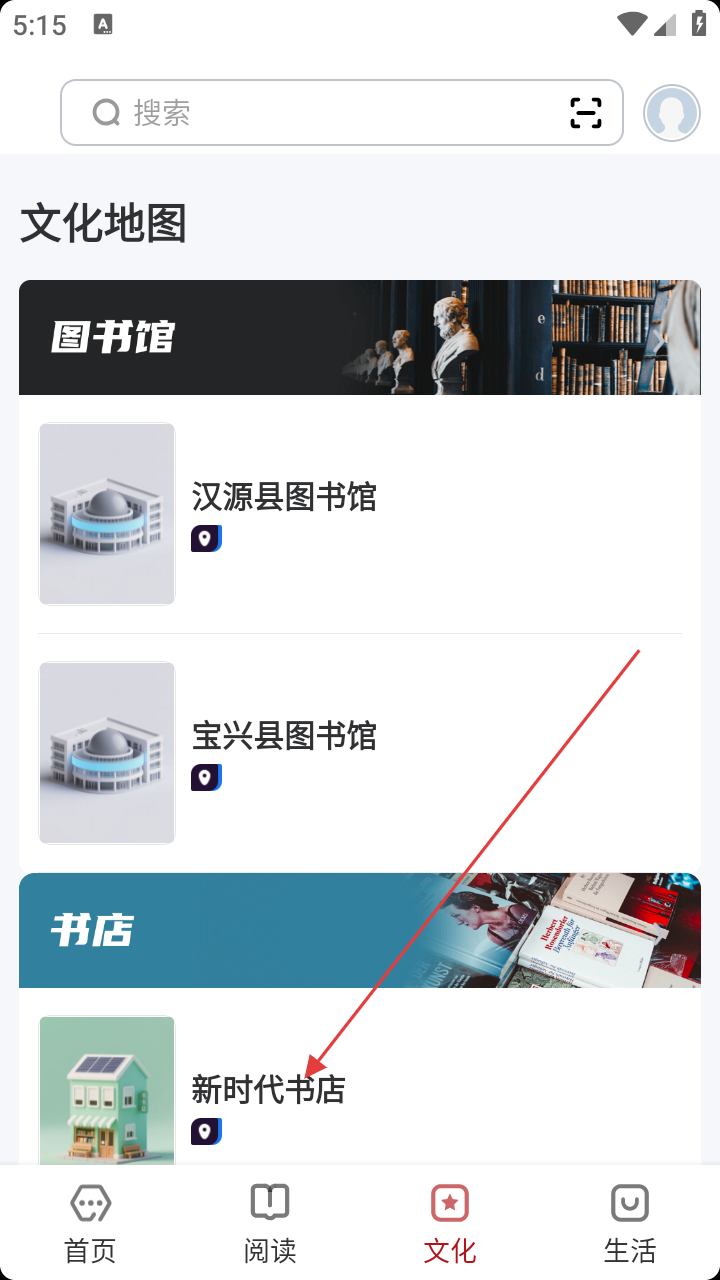Select the 文化 tab

pyautogui.click(x=450, y=1224)
